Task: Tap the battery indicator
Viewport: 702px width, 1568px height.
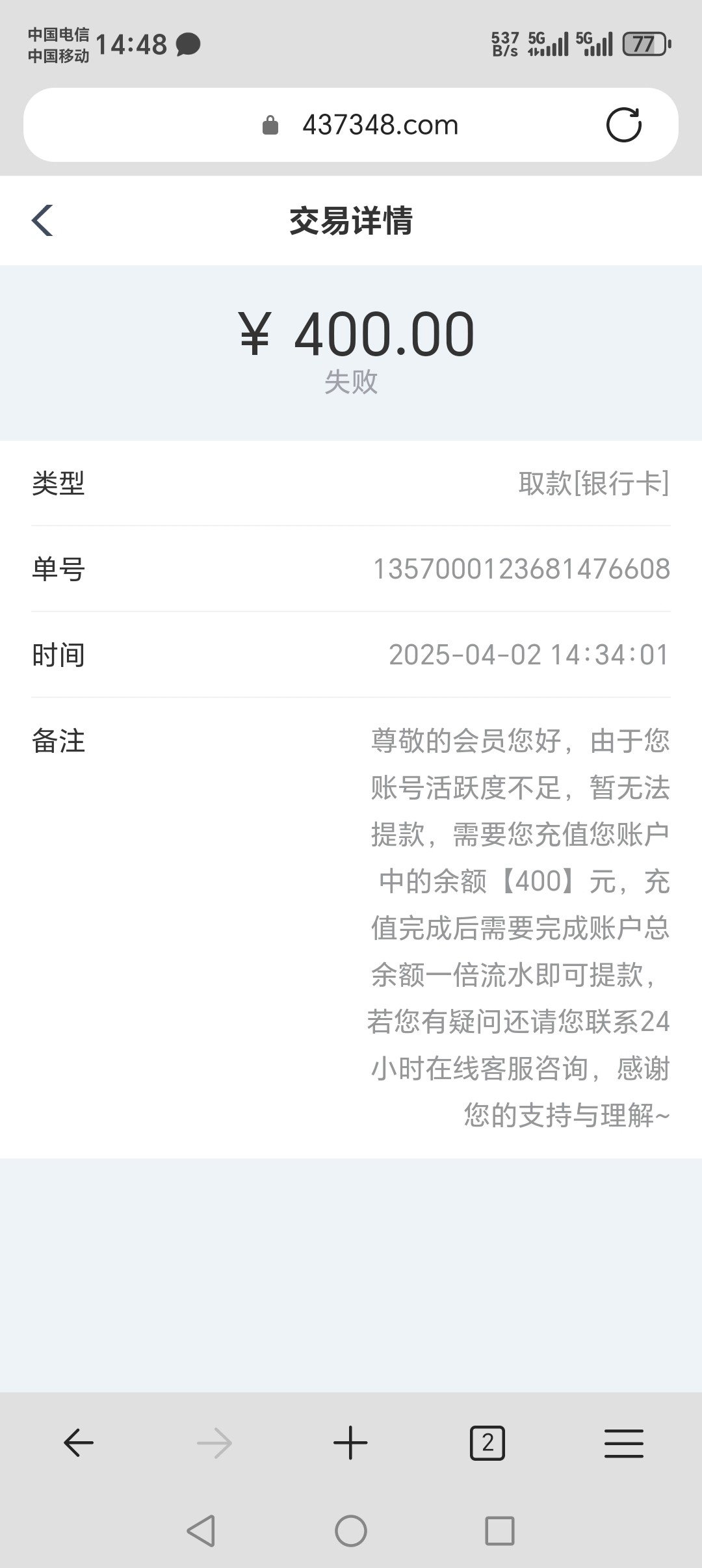Action: click(x=643, y=43)
